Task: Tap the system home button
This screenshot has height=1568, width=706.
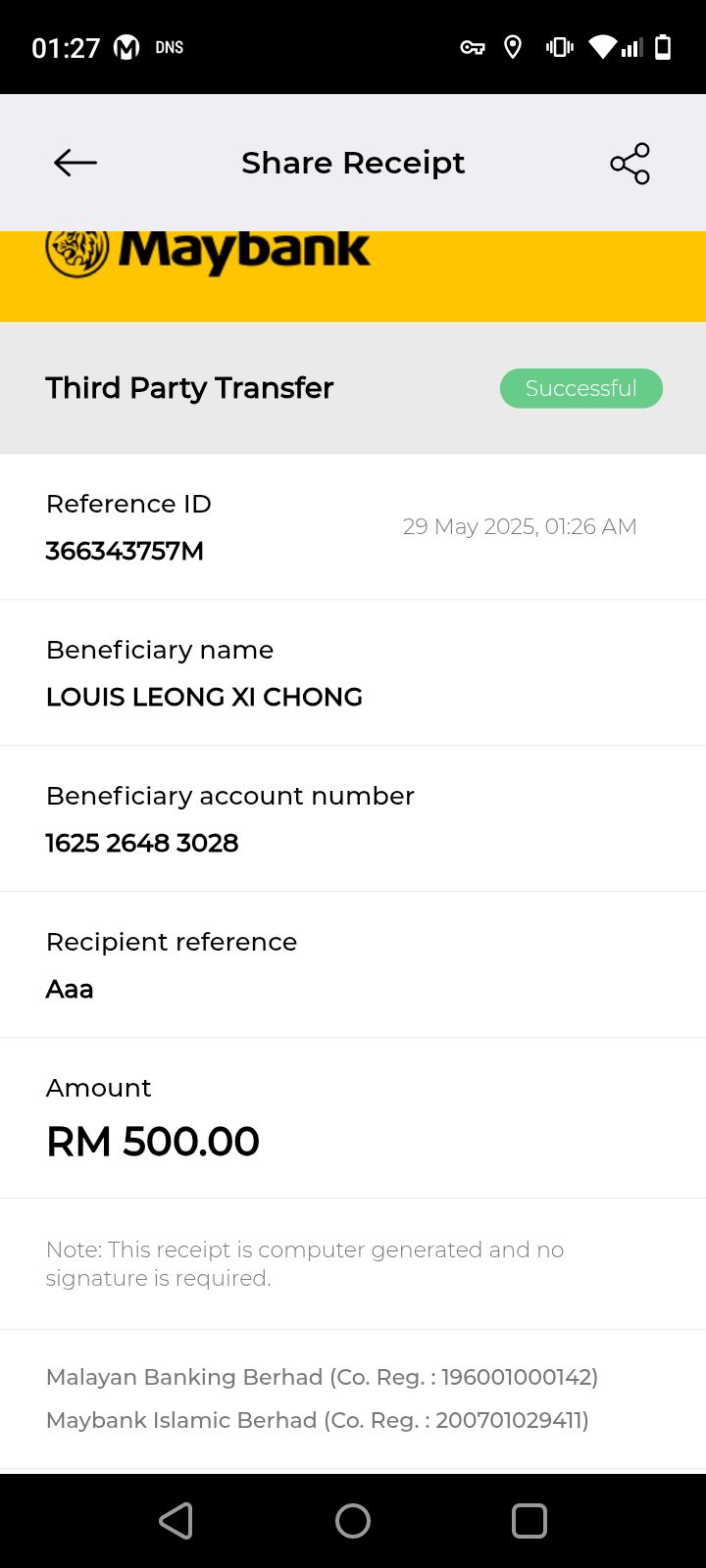Action: point(353,1521)
